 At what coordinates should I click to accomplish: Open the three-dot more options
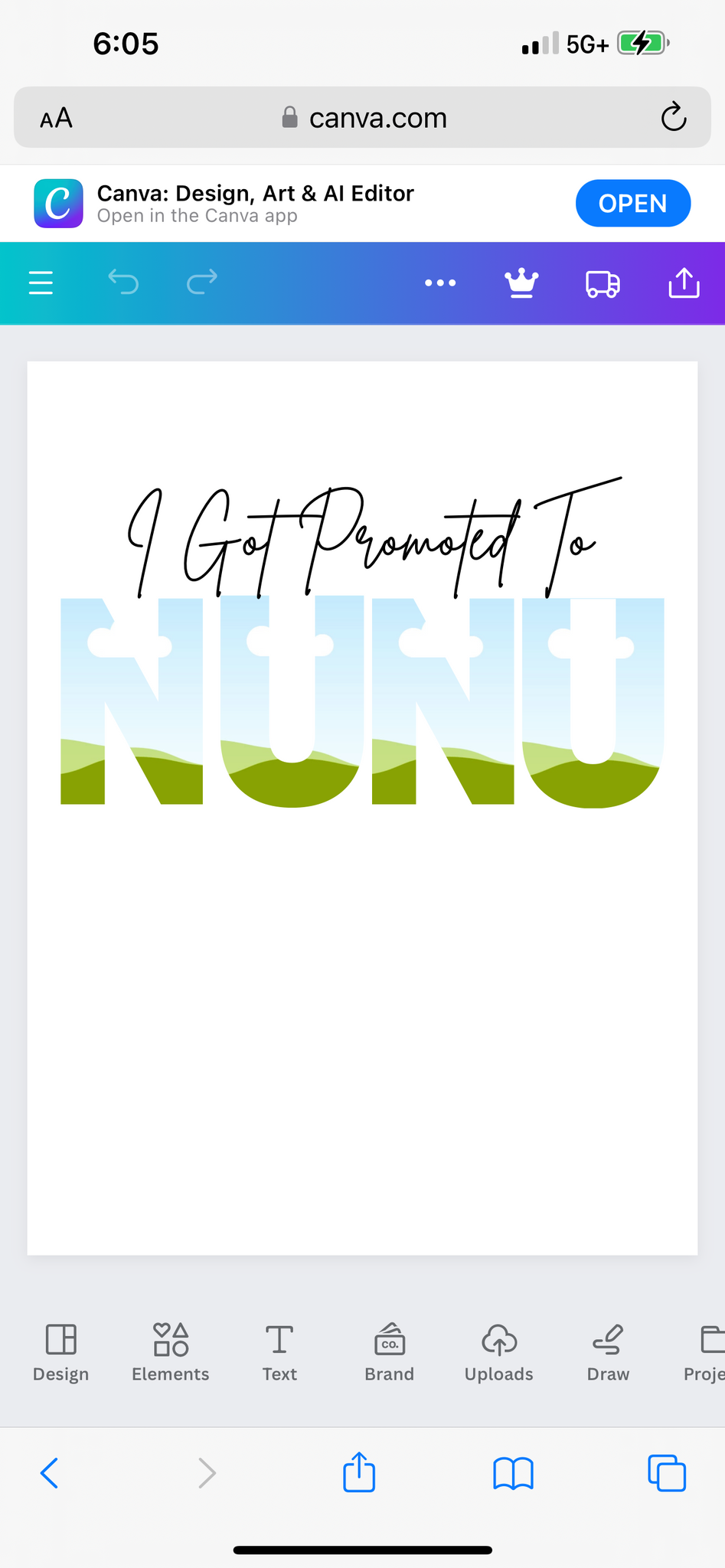tap(440, 283)
